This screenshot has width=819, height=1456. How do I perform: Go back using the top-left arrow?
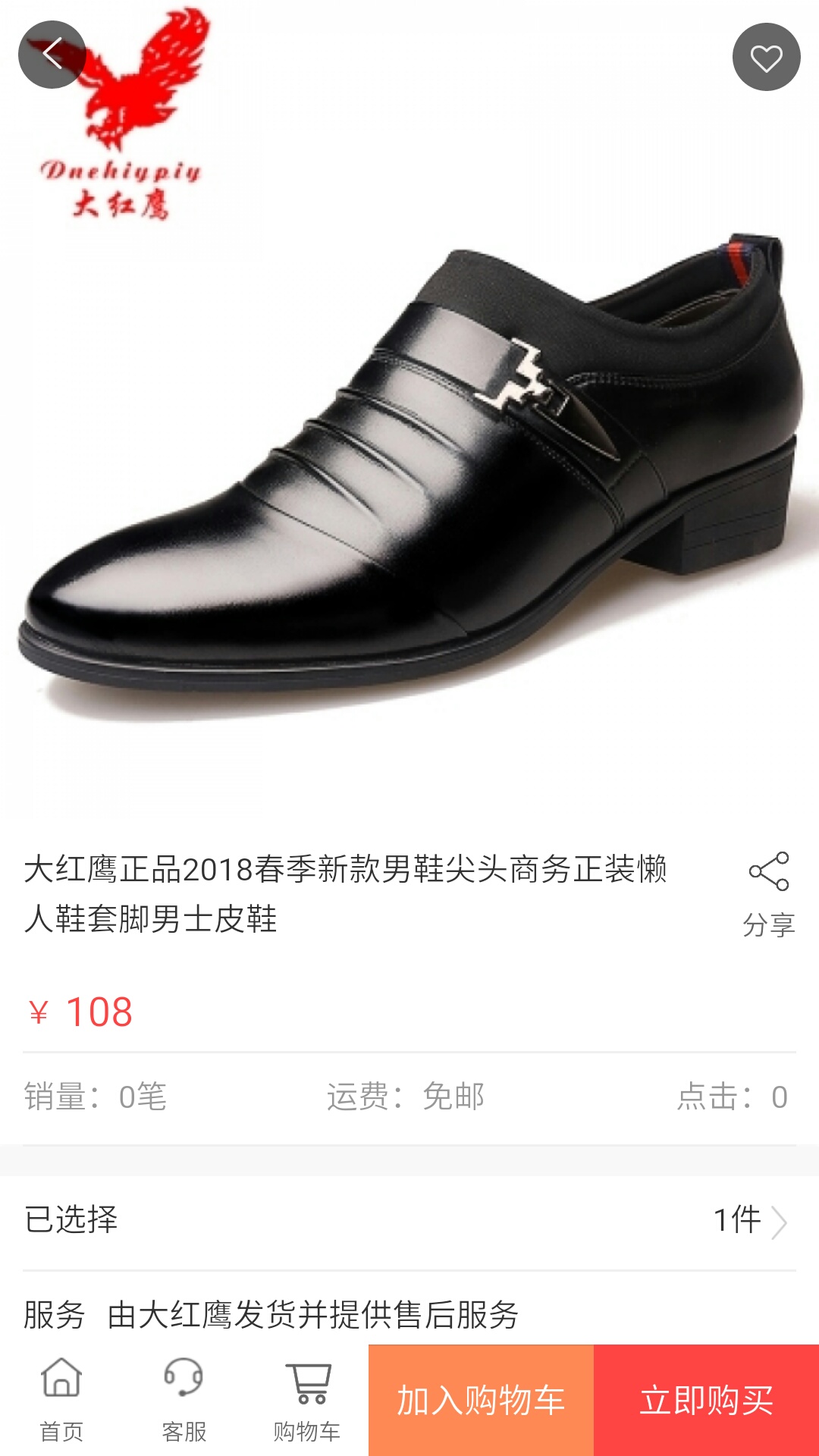(x=52, y=55)
